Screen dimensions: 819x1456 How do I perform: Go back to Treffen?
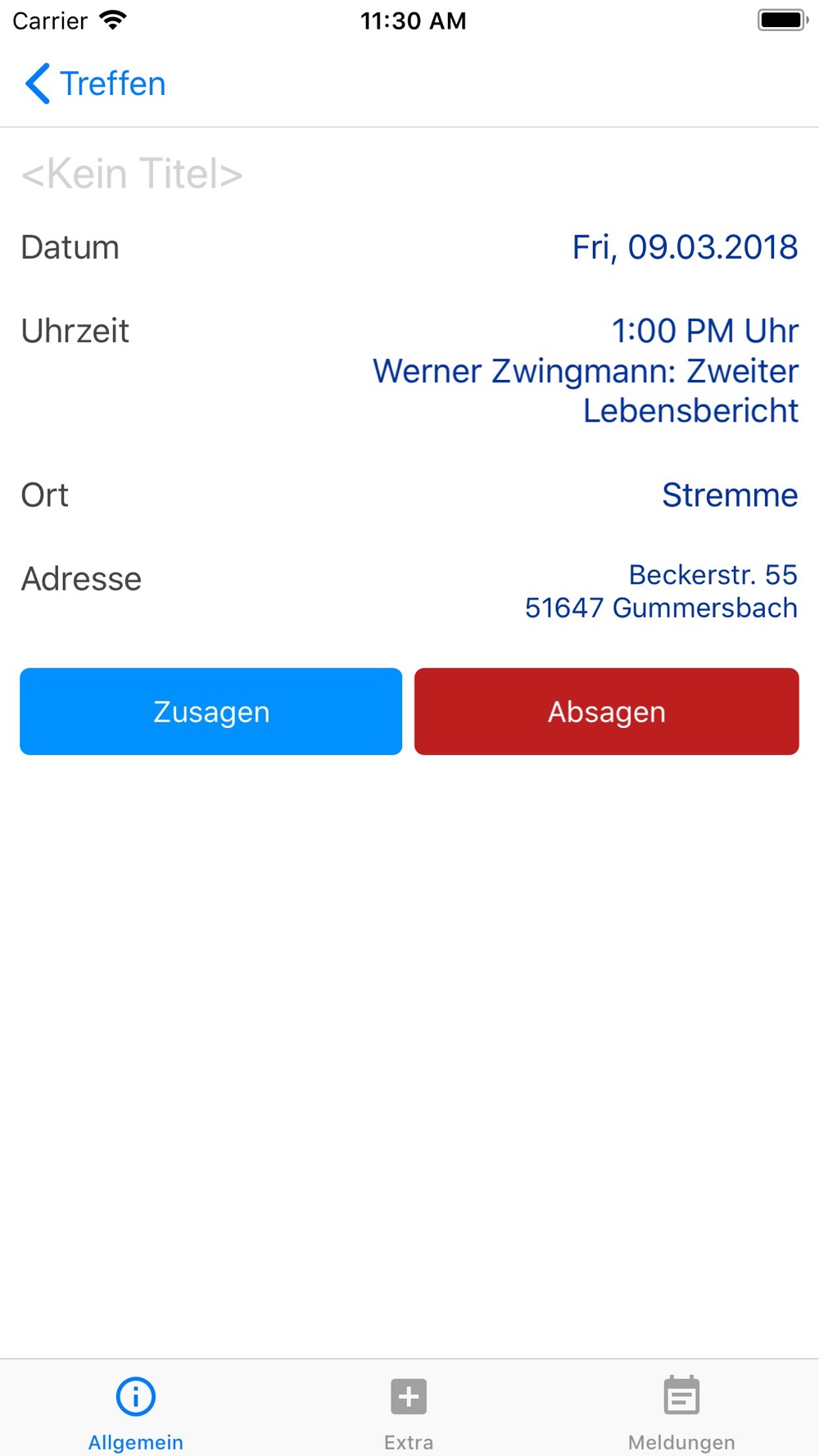(x=96, y=84)
